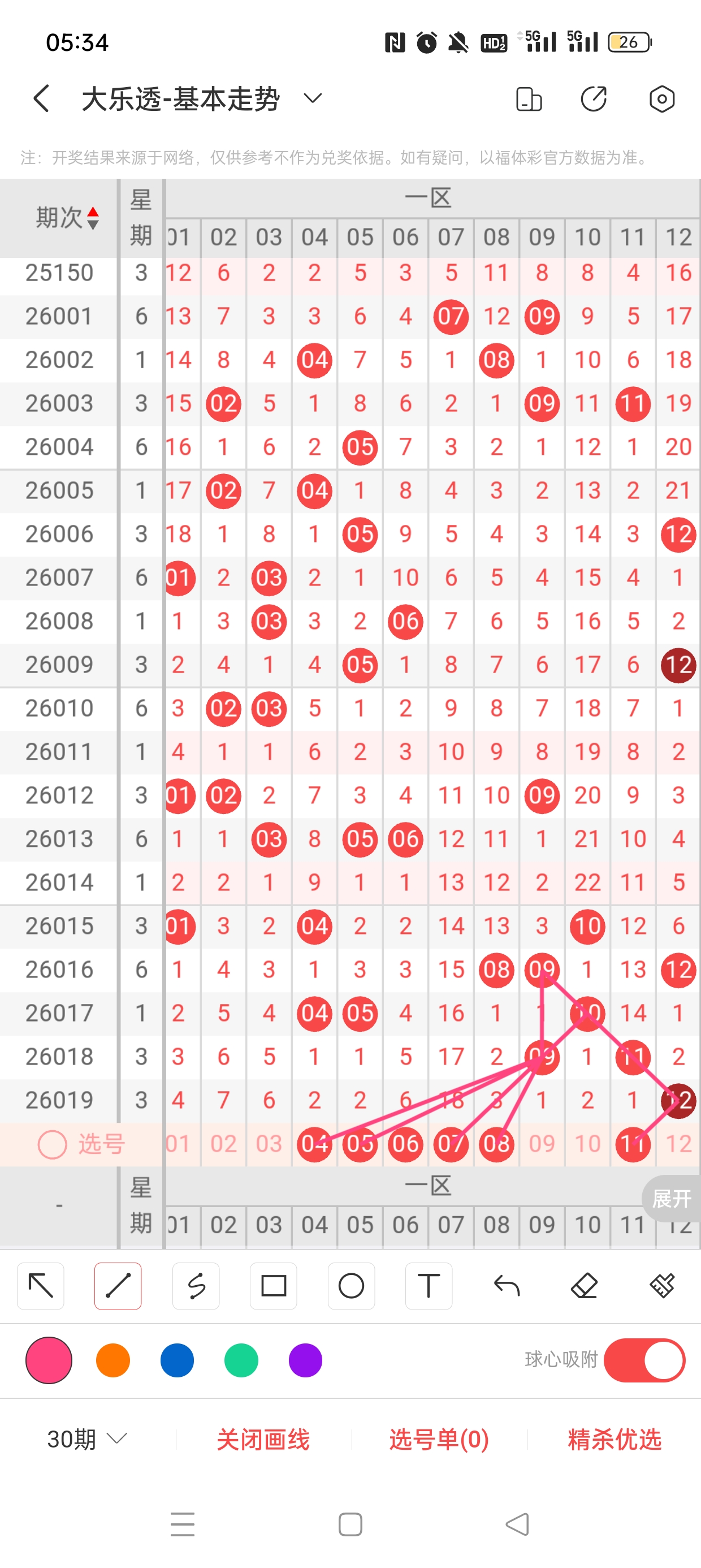Undo the last drawn line
Viewport: 701px width, 1568px height.
tap(507, 1286)
